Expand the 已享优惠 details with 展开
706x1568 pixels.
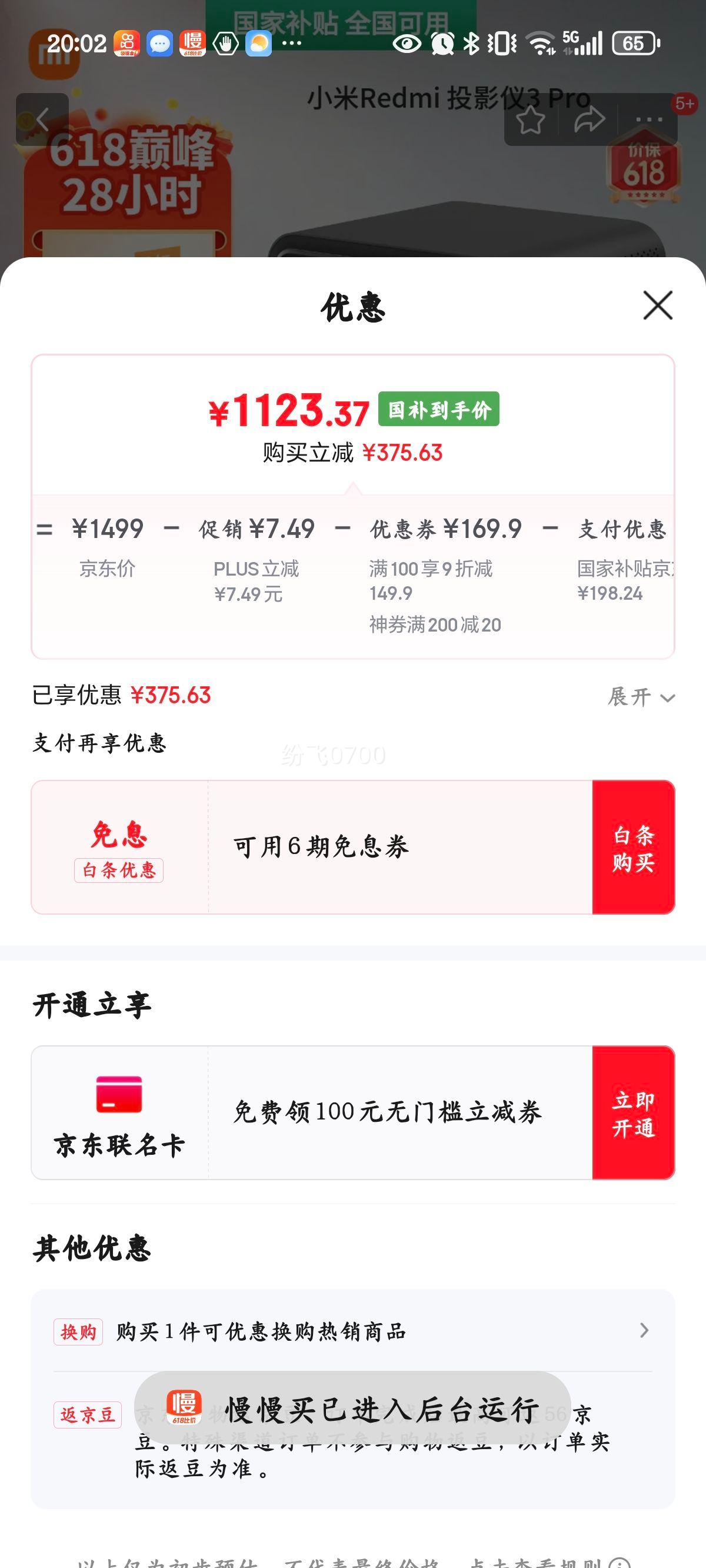(x=641, y=697)
